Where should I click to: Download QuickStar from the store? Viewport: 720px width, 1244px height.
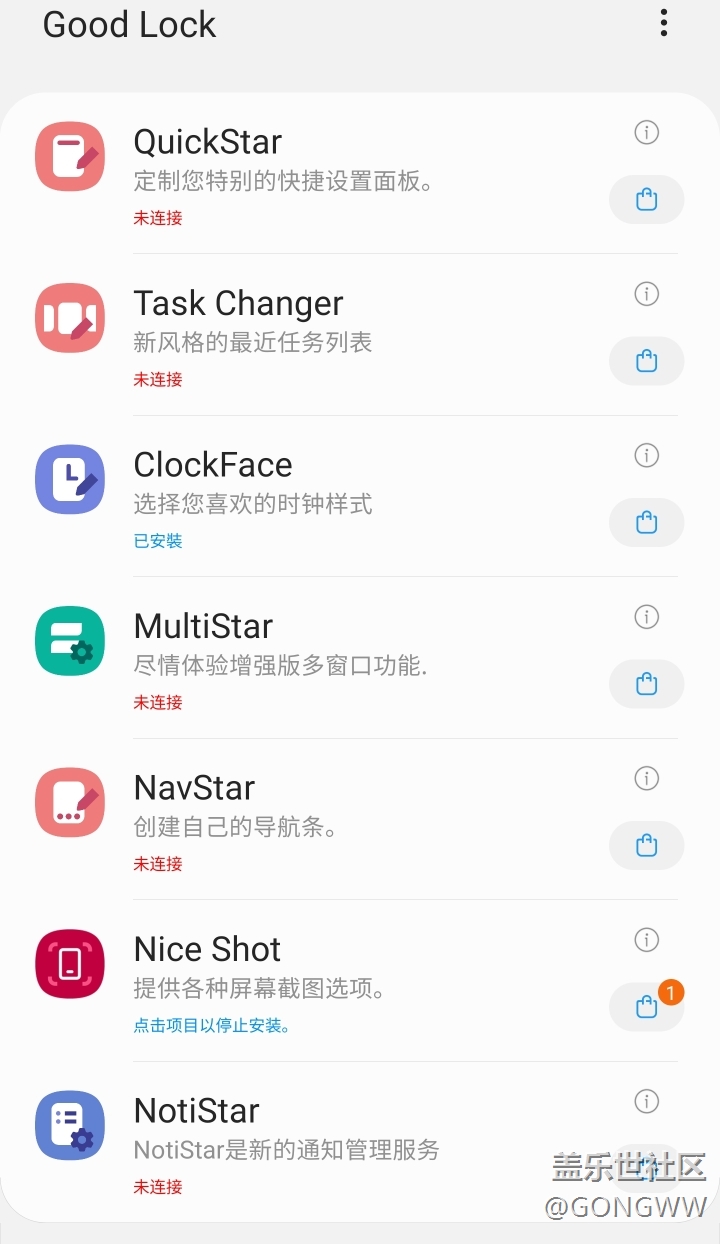[647, 200]
